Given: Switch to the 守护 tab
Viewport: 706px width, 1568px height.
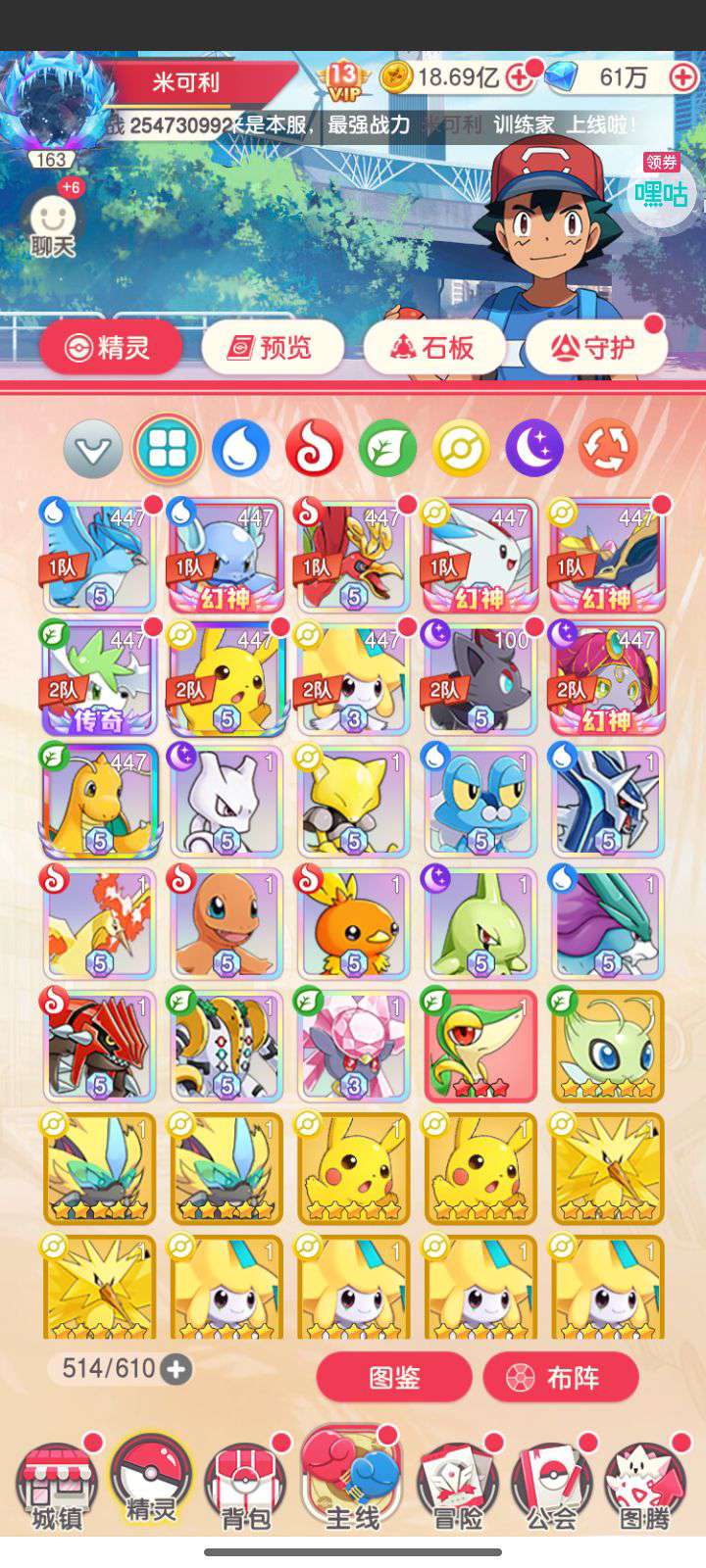Looking at the screenshot, I should click(x=595, y=347).
